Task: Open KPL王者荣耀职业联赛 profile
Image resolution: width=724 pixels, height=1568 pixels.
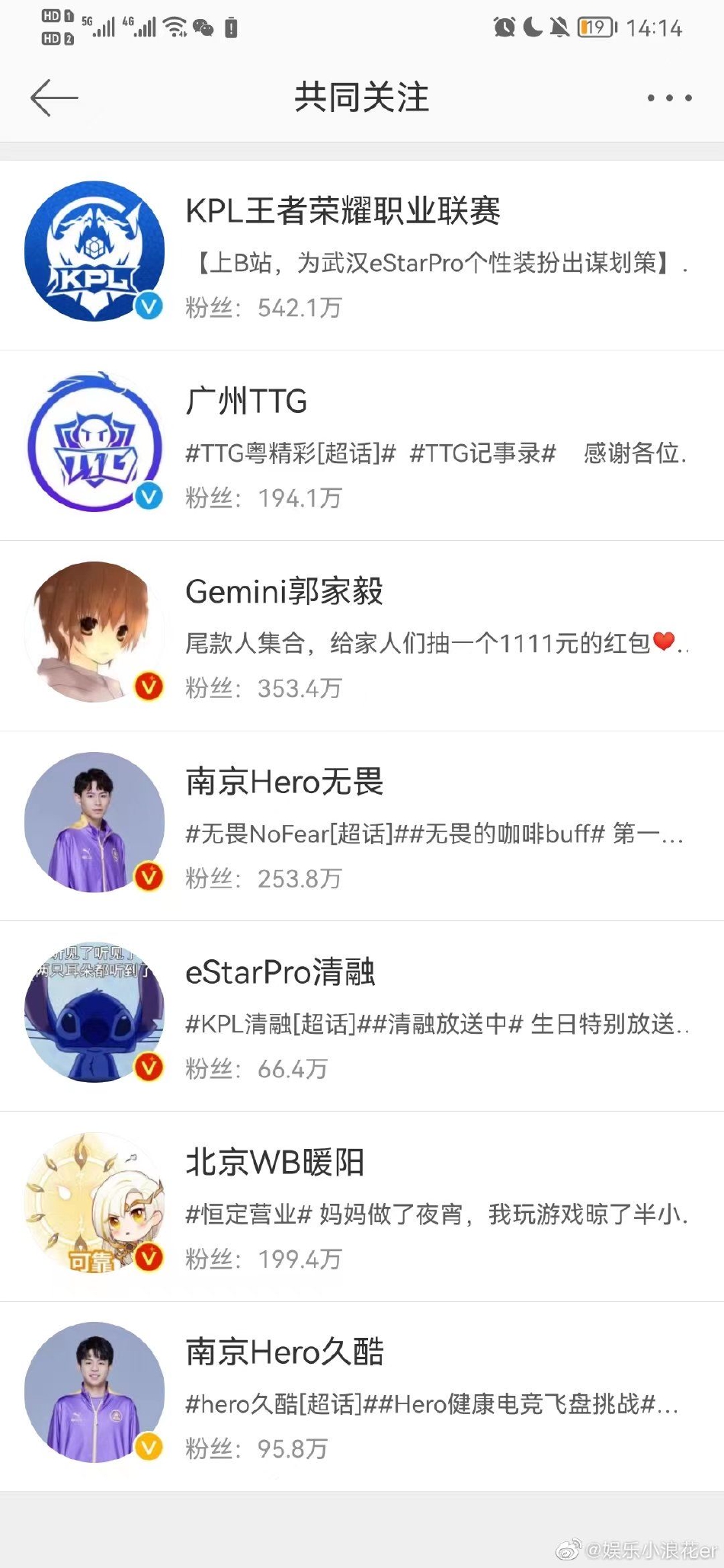Action: [x=343, y=211]
